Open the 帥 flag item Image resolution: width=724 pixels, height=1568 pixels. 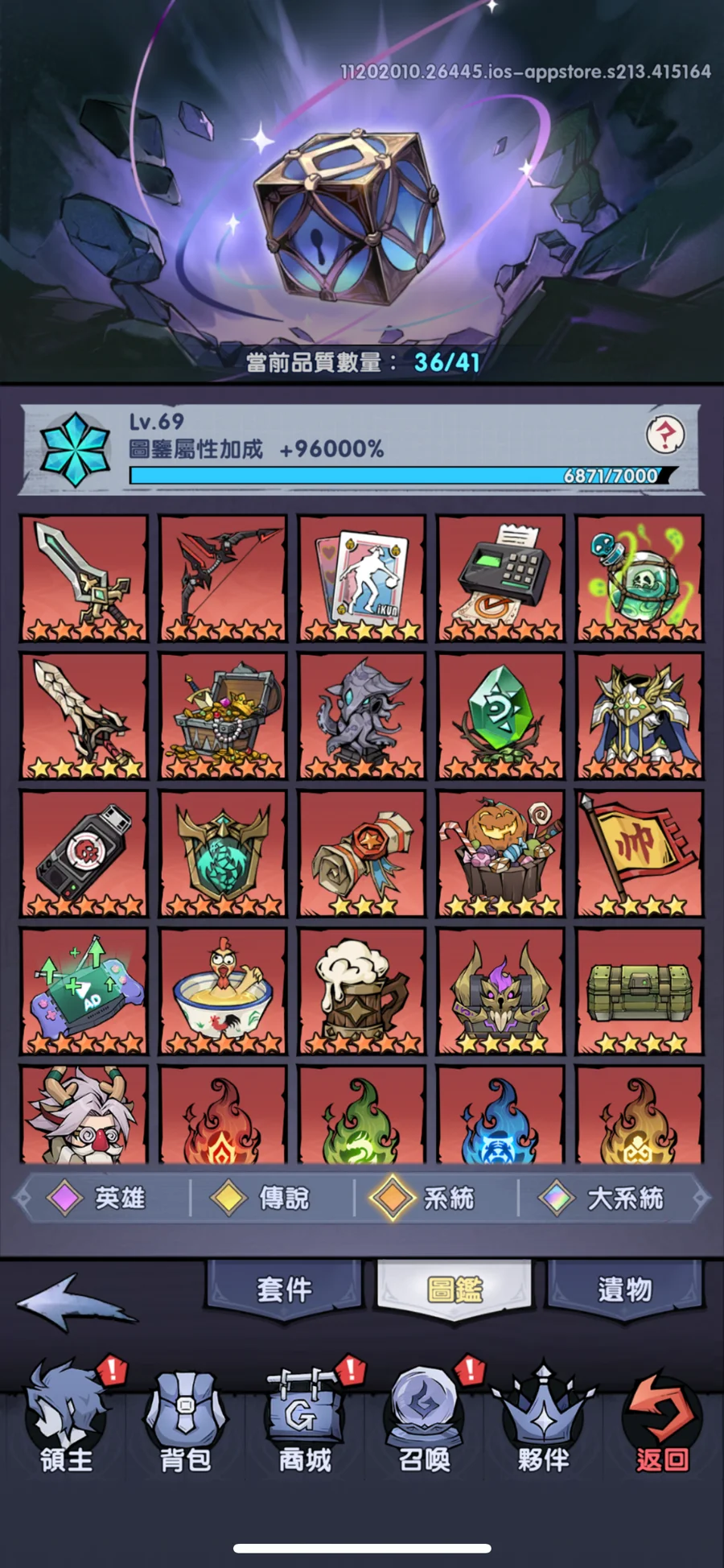coord(639,853)
